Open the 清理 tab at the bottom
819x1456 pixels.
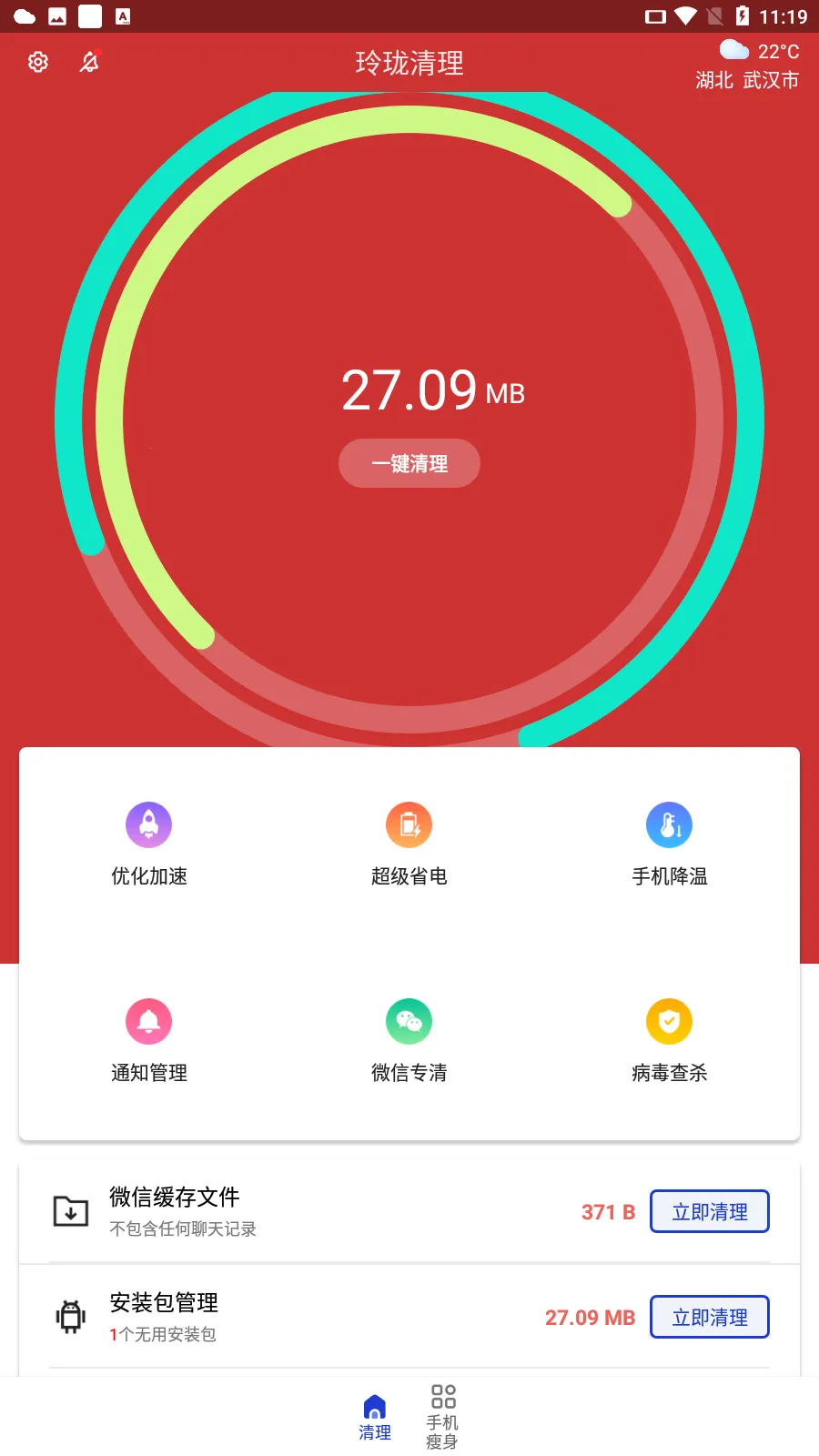coord(375,1415)
